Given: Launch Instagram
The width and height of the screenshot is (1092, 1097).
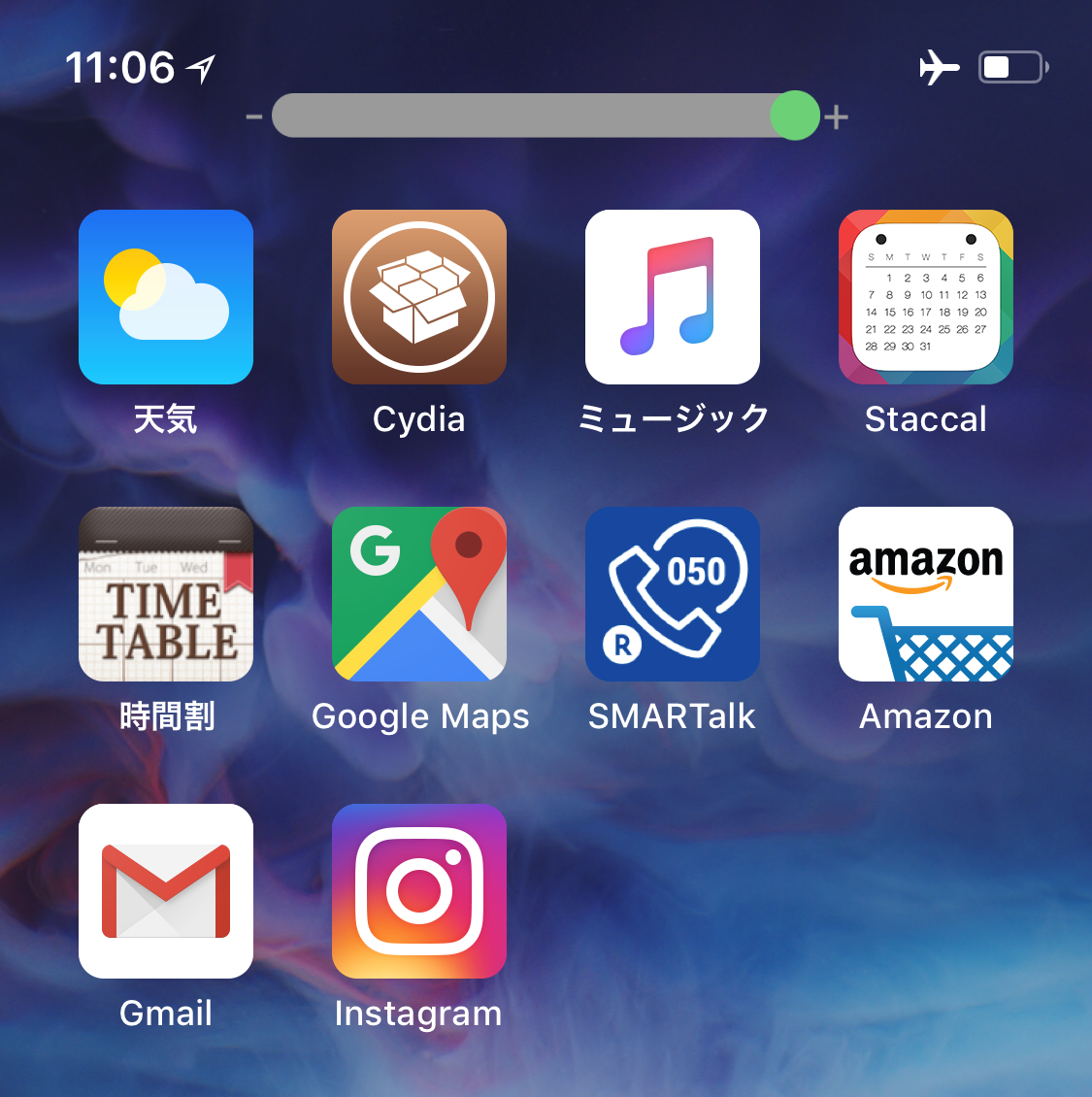Looking at the screenshot, I should (x=419, y=891).
